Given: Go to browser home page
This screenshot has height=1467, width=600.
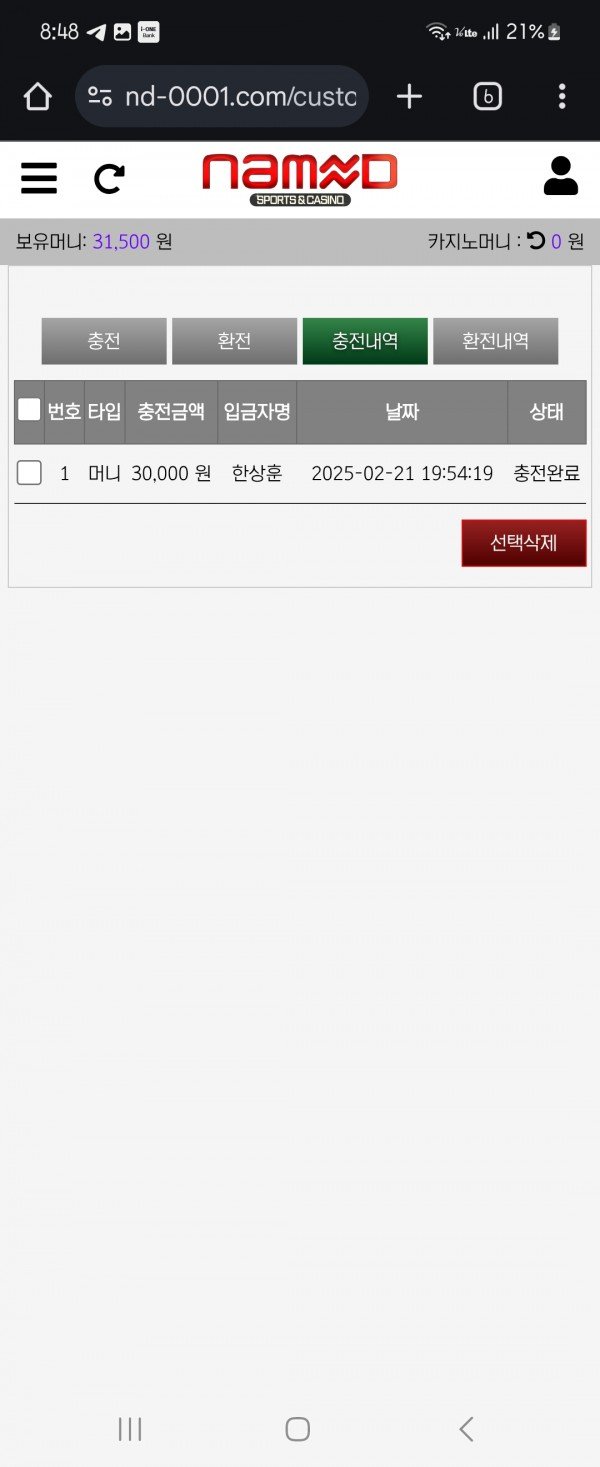Looking at the screenshot, I should (37, 96).
